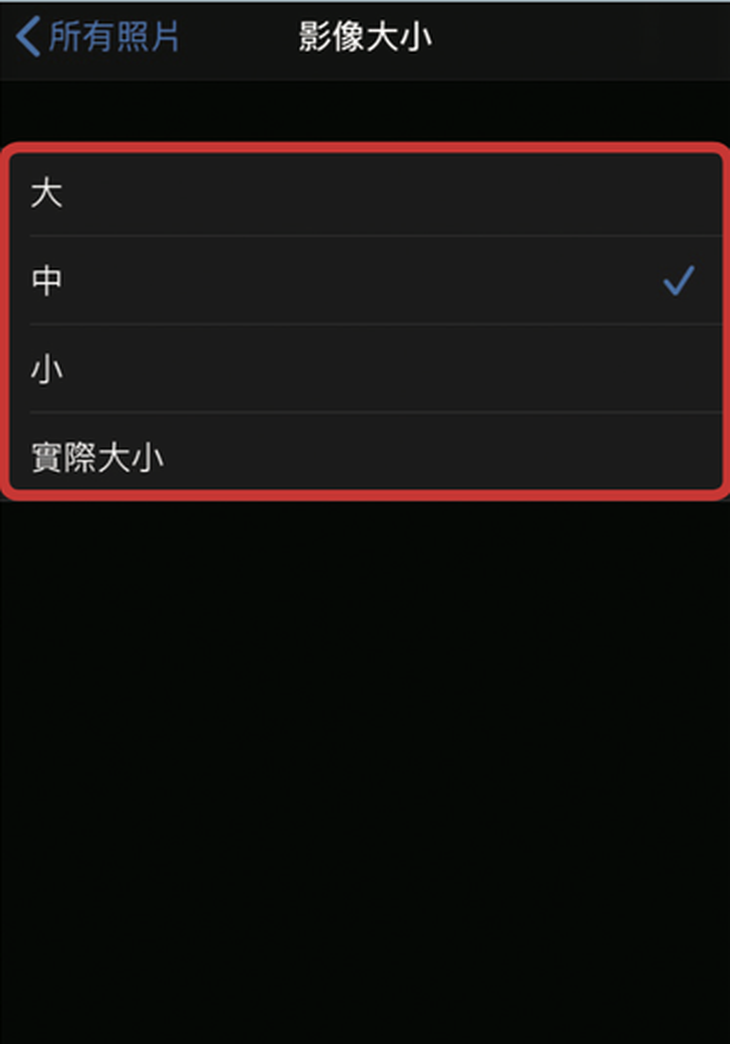
Task: Go back to 所有照片
Action: tap(98, 37)
